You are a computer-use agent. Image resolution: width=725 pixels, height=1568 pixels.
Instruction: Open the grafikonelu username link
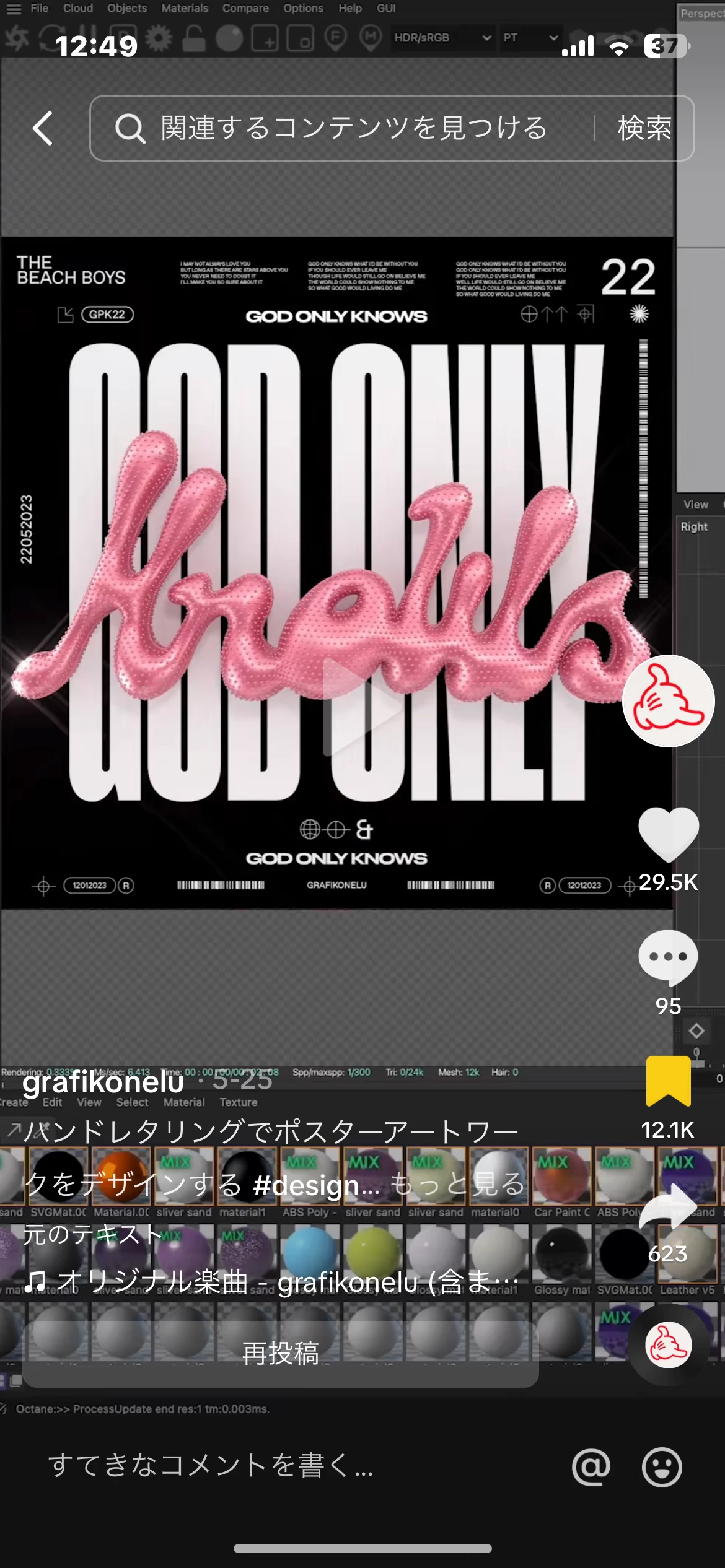click(x=103, y=1081)
